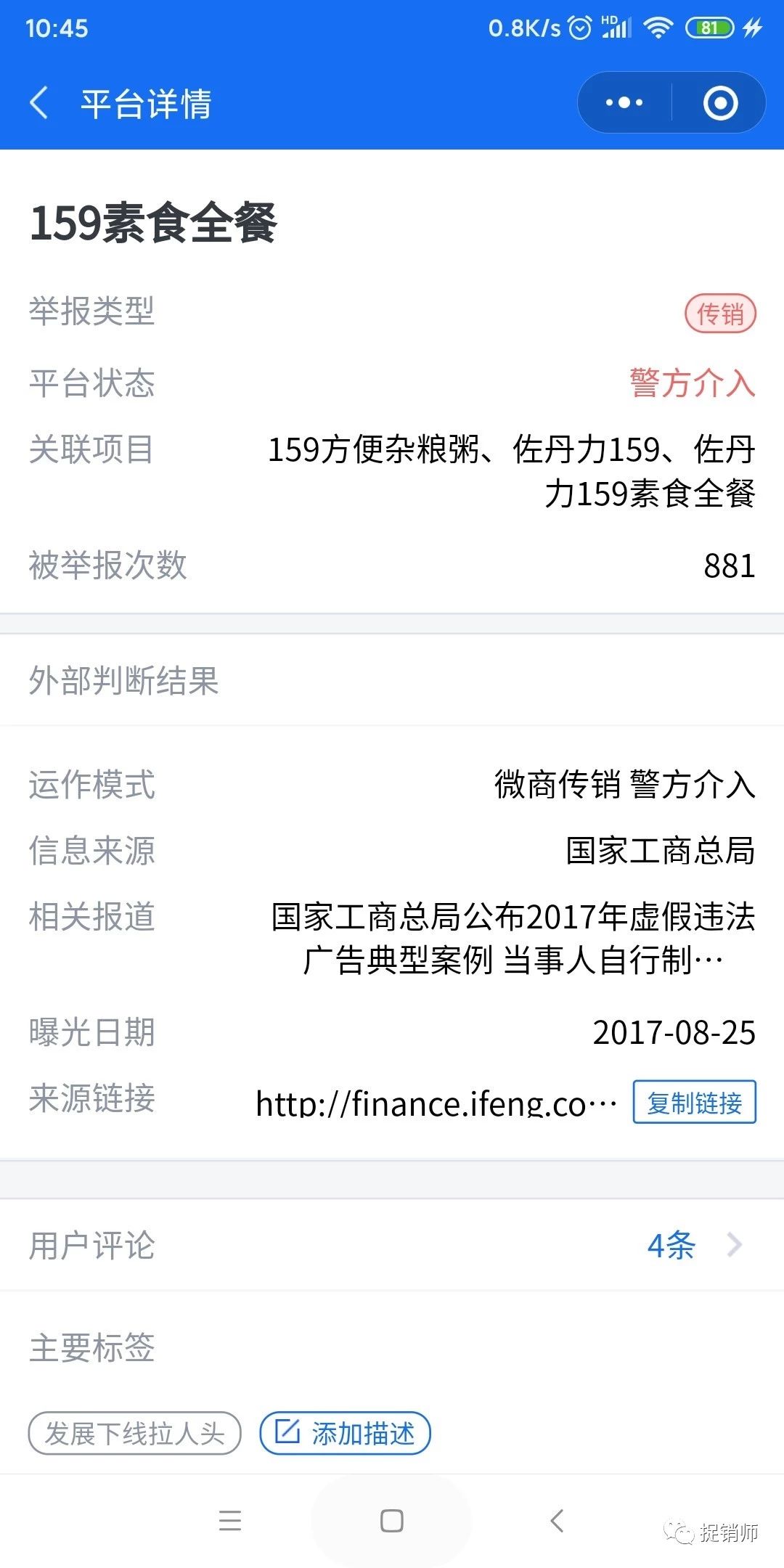Screen dimensions: 784x1568
Task: Open the 用户评论 row showing 4条
Action: [x=392, y=1246]
